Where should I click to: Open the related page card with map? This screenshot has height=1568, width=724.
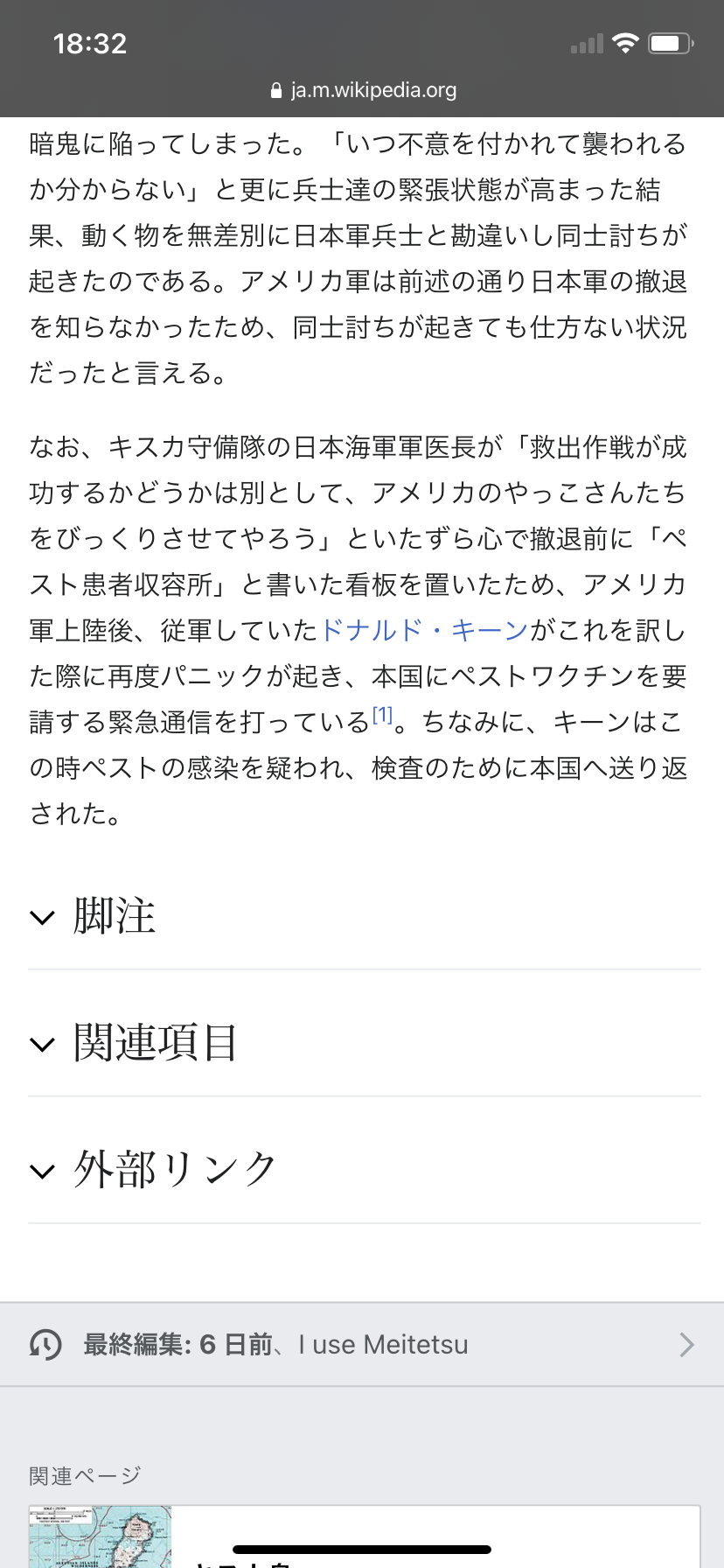coord(364,1536)
